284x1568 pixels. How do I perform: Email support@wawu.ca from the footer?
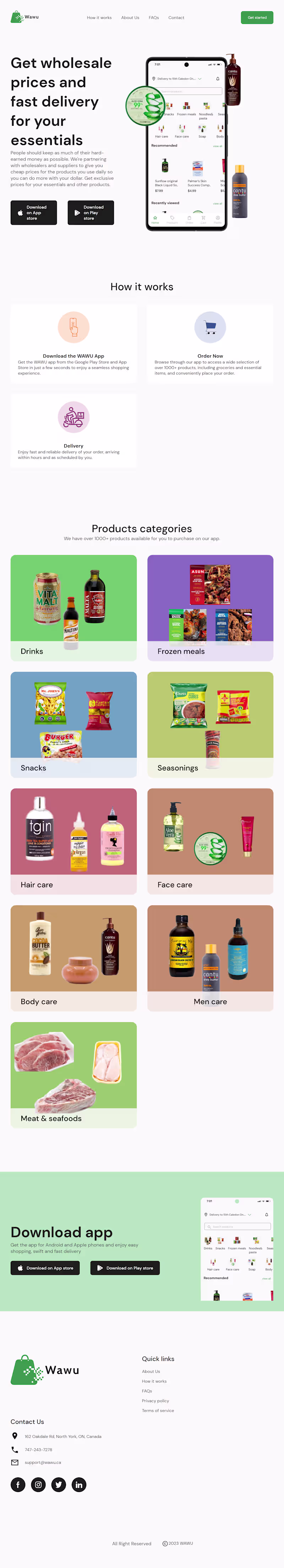click(x=43, y=1462)
